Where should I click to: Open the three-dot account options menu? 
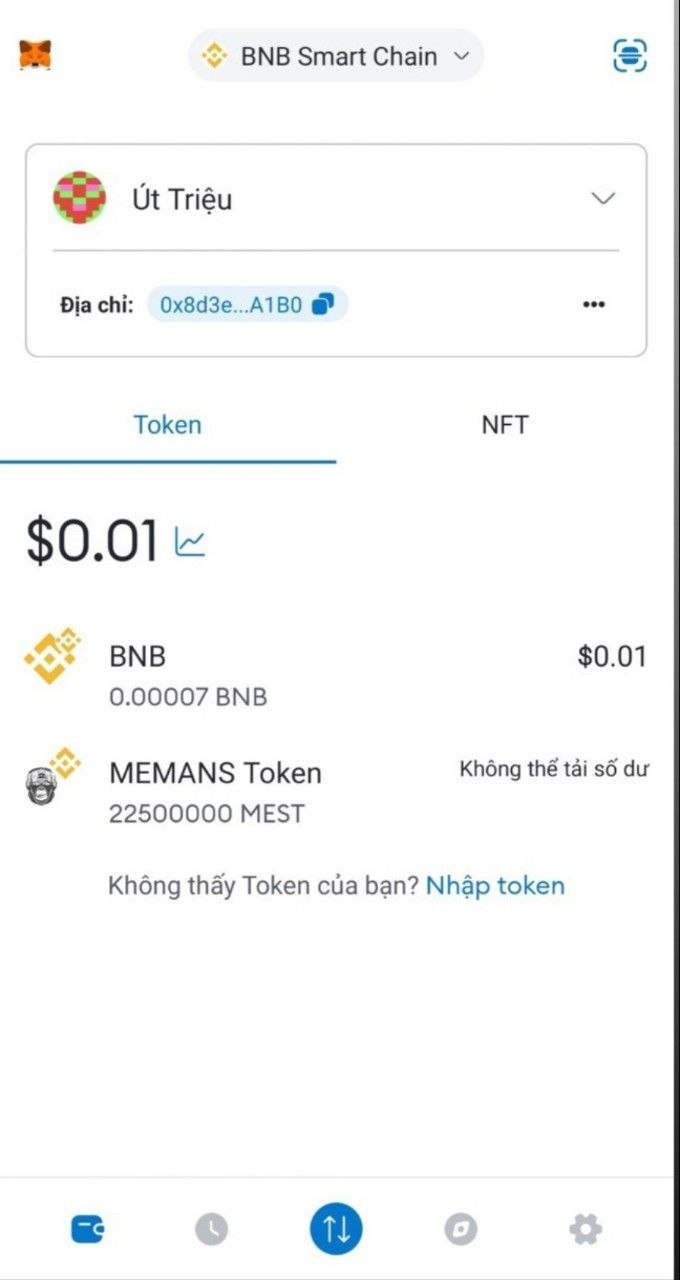click(x=594, y=305)
